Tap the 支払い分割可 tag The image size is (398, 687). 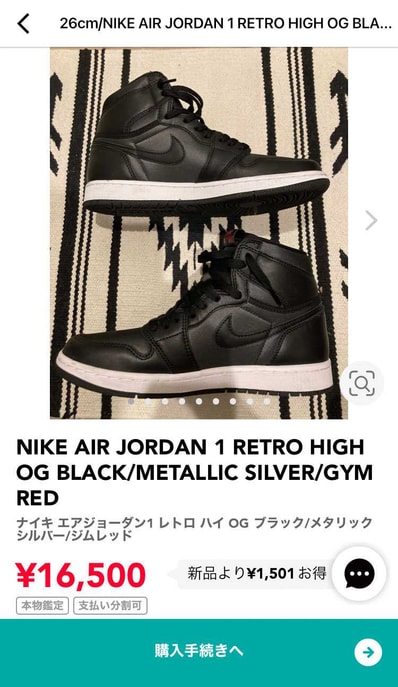click(110, 606)
